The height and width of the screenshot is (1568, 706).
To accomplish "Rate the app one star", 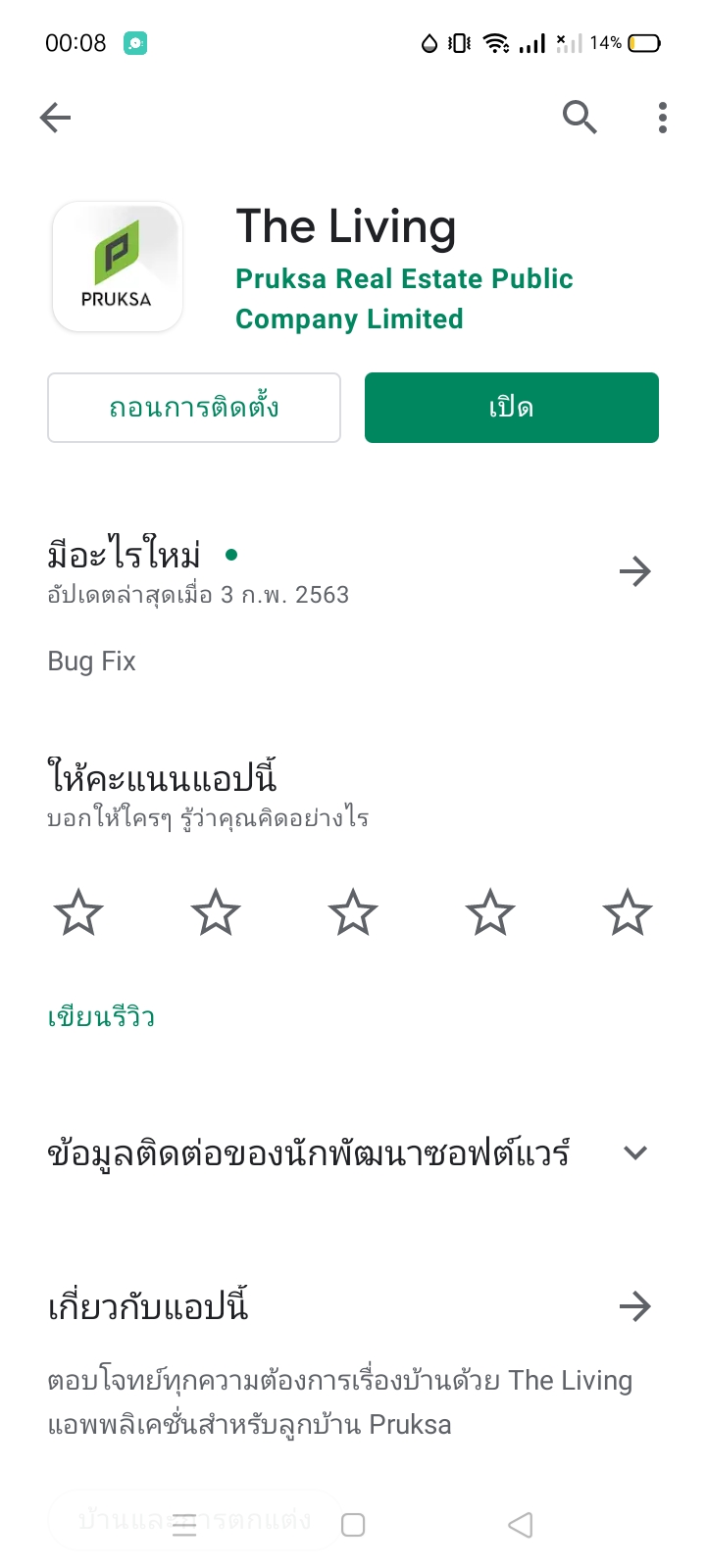I will (78, 913).
